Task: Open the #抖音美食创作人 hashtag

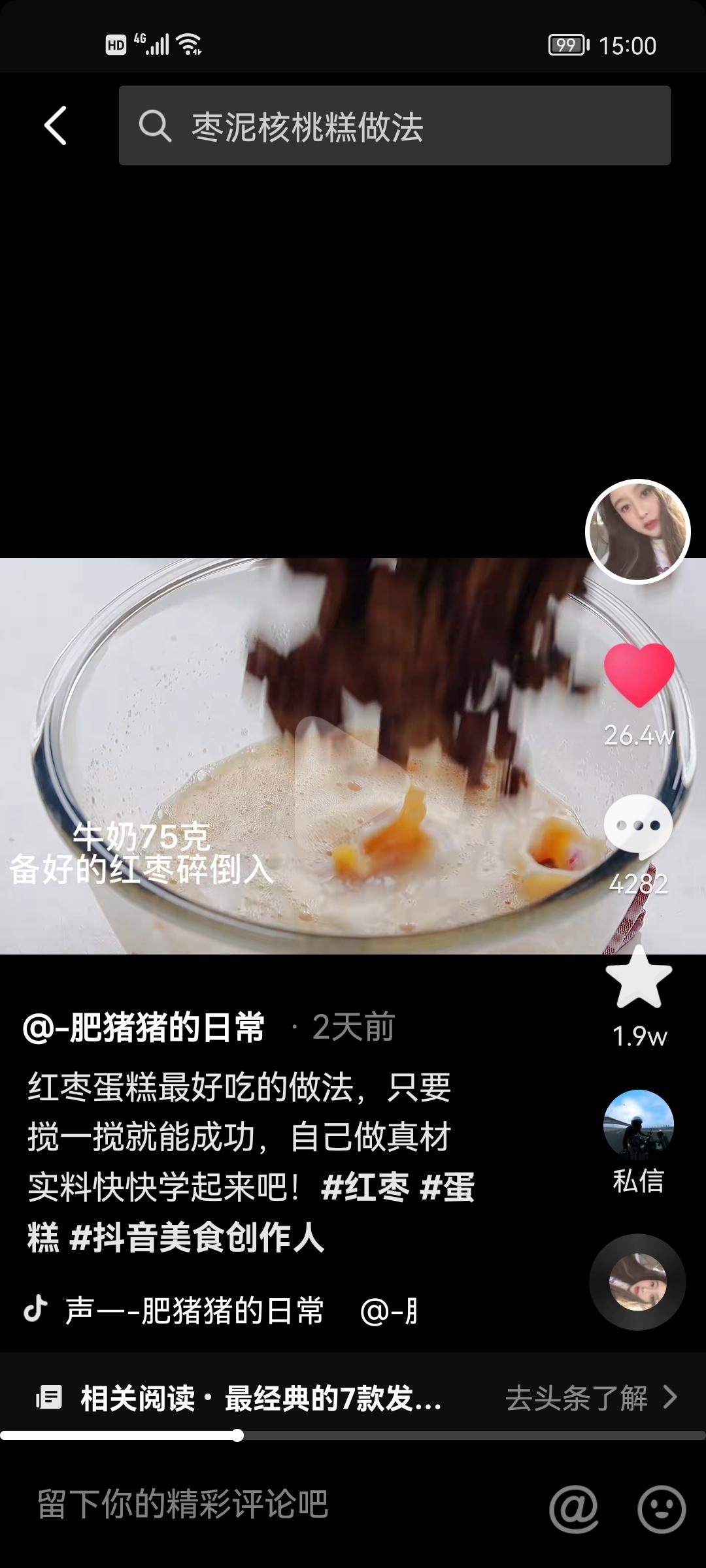Action: [x=196, y=1237]
